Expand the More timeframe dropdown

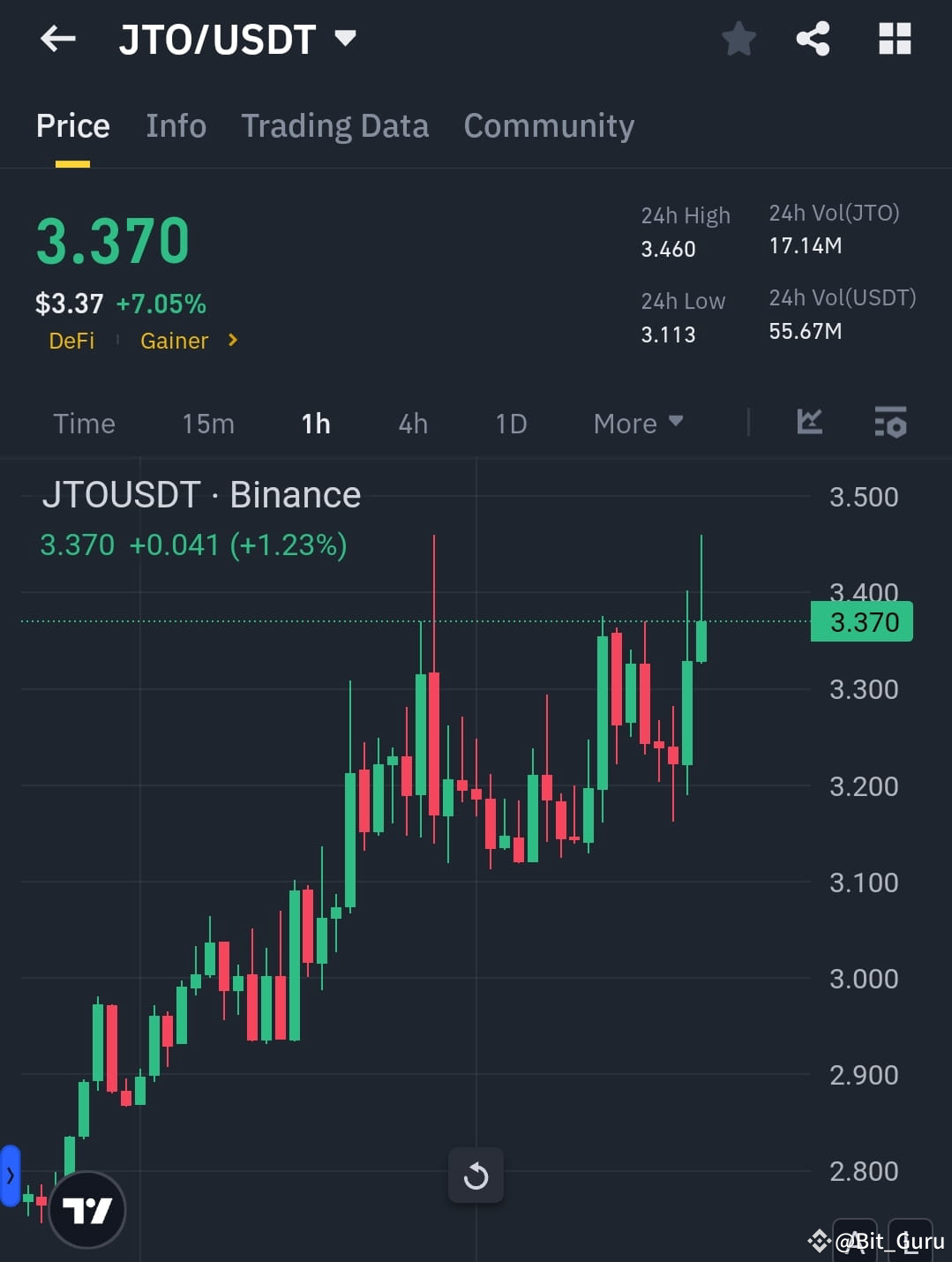click(x=637, y=423)
